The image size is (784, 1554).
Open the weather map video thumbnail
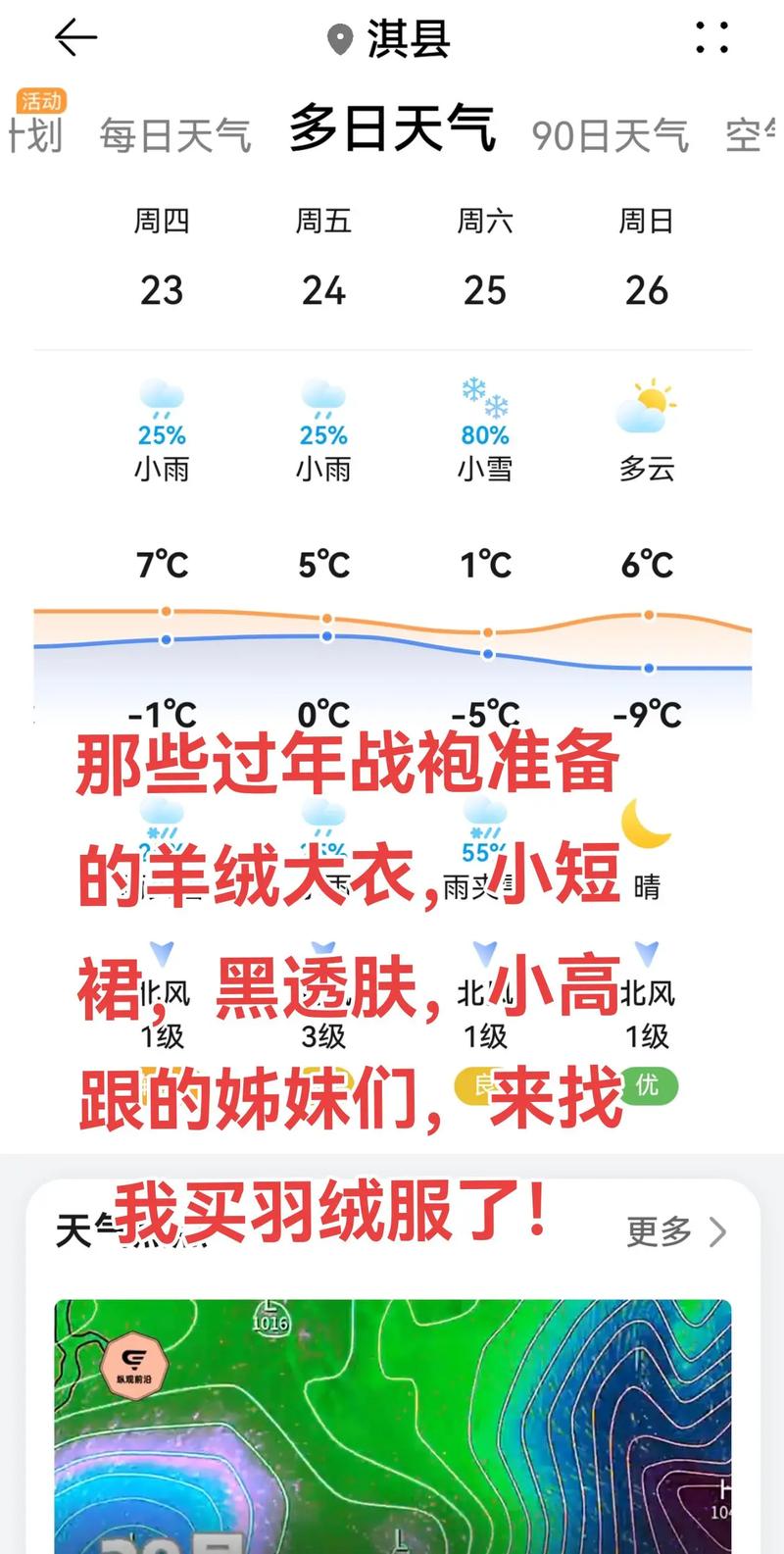(x=392, y=1422)
